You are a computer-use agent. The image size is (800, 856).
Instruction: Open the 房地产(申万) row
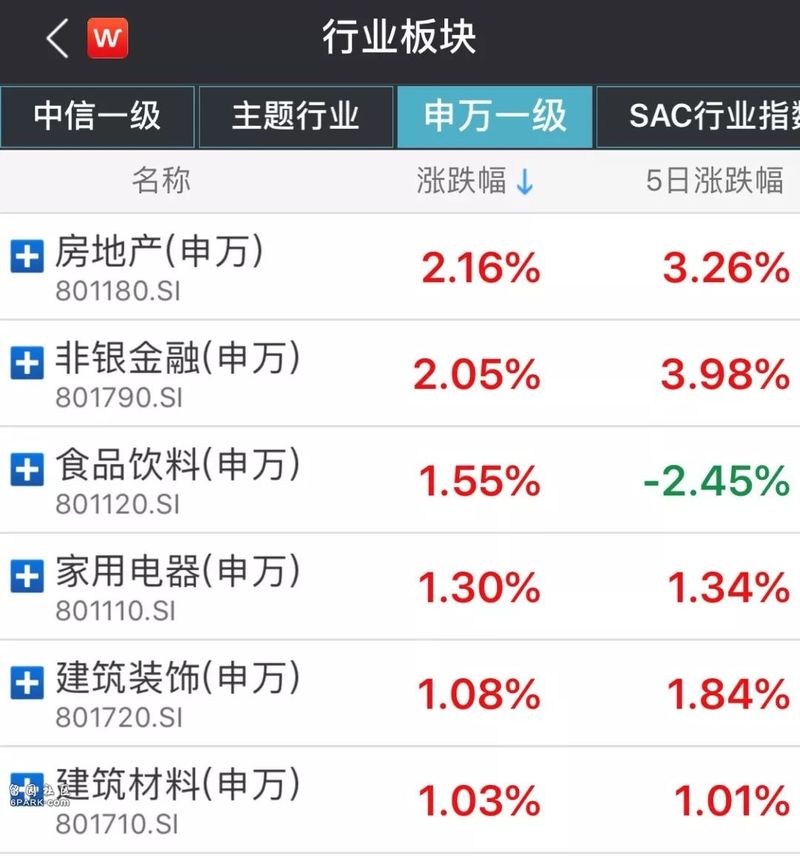[x=160, y=254]
